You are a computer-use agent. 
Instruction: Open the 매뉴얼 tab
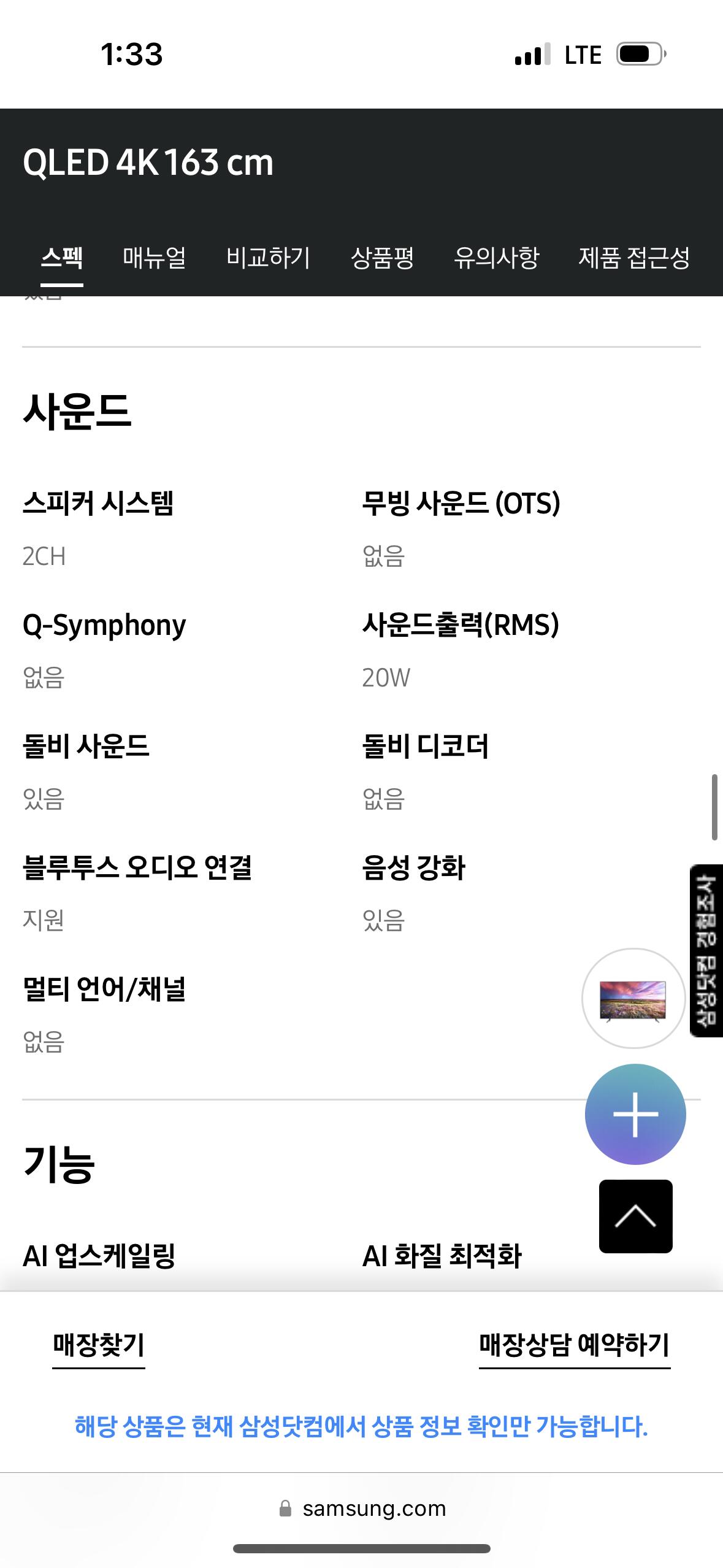[155, 258]
